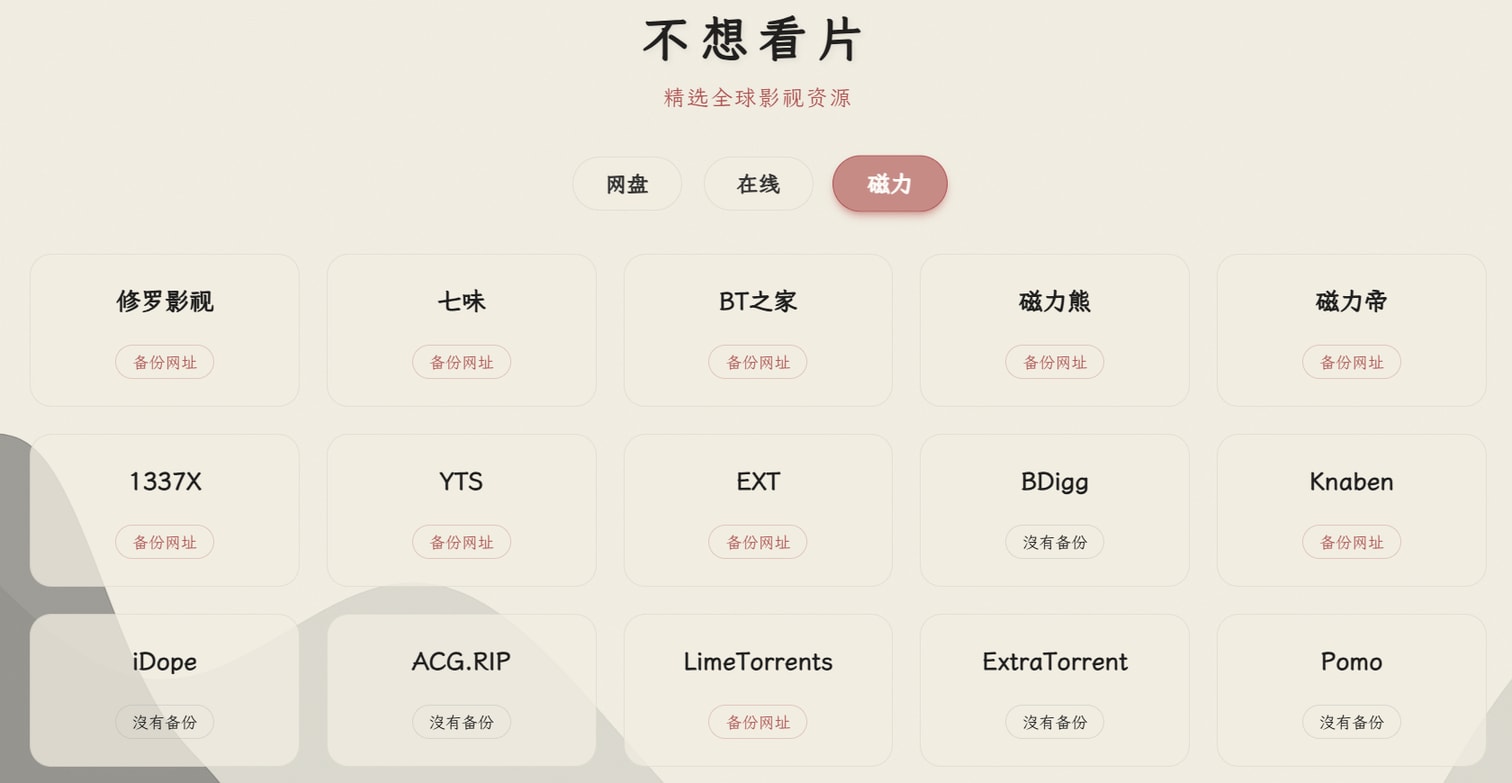Open the ExtraTorrent card
Image resolution: width=1512 pixels, height=783 pixels.
click(x=1054, y=661)
